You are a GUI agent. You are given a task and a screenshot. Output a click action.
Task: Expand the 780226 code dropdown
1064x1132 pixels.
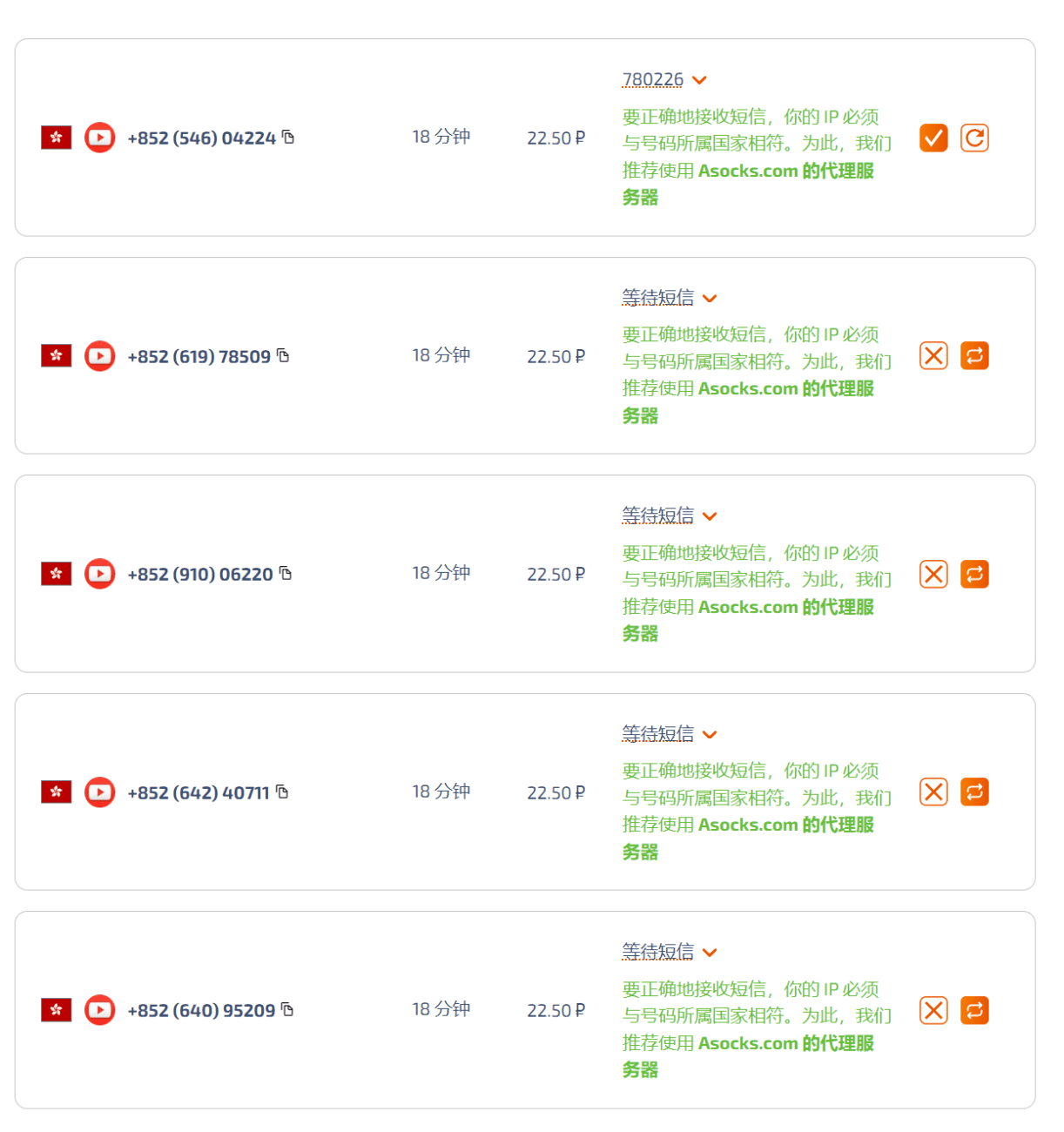(699, 79)
